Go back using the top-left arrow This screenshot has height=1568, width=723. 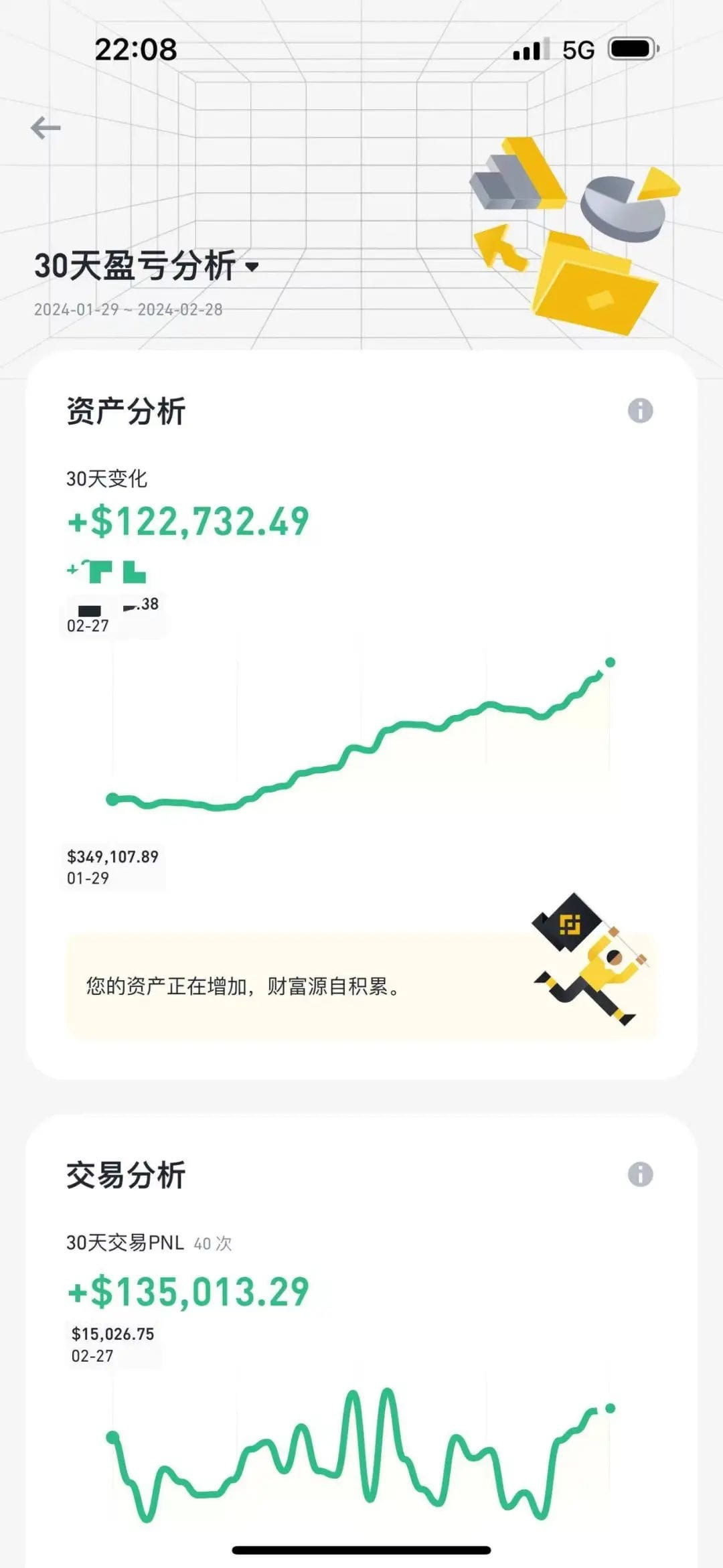46,127
